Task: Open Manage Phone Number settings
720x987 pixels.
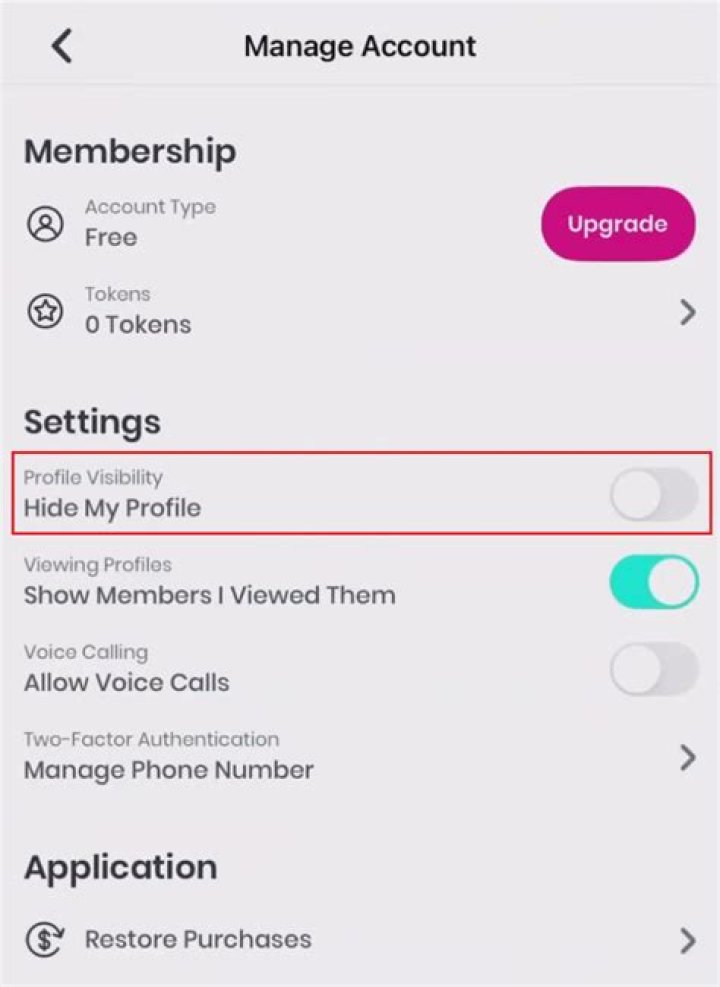Action: pos(360,757)
